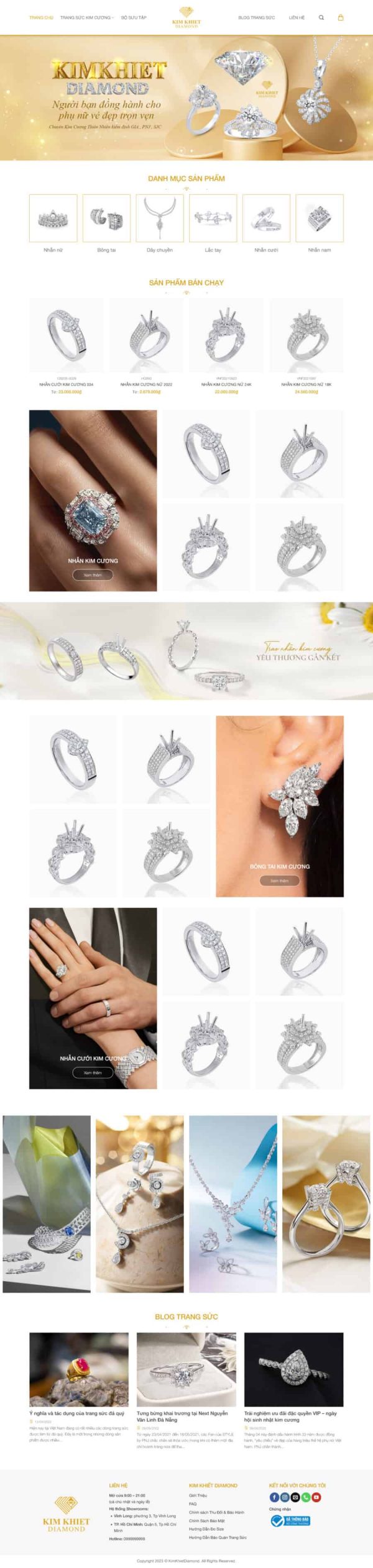Open the Dây chuyền category
The height and width of the screenshot is (1568, 373).
tap(160, 218)
